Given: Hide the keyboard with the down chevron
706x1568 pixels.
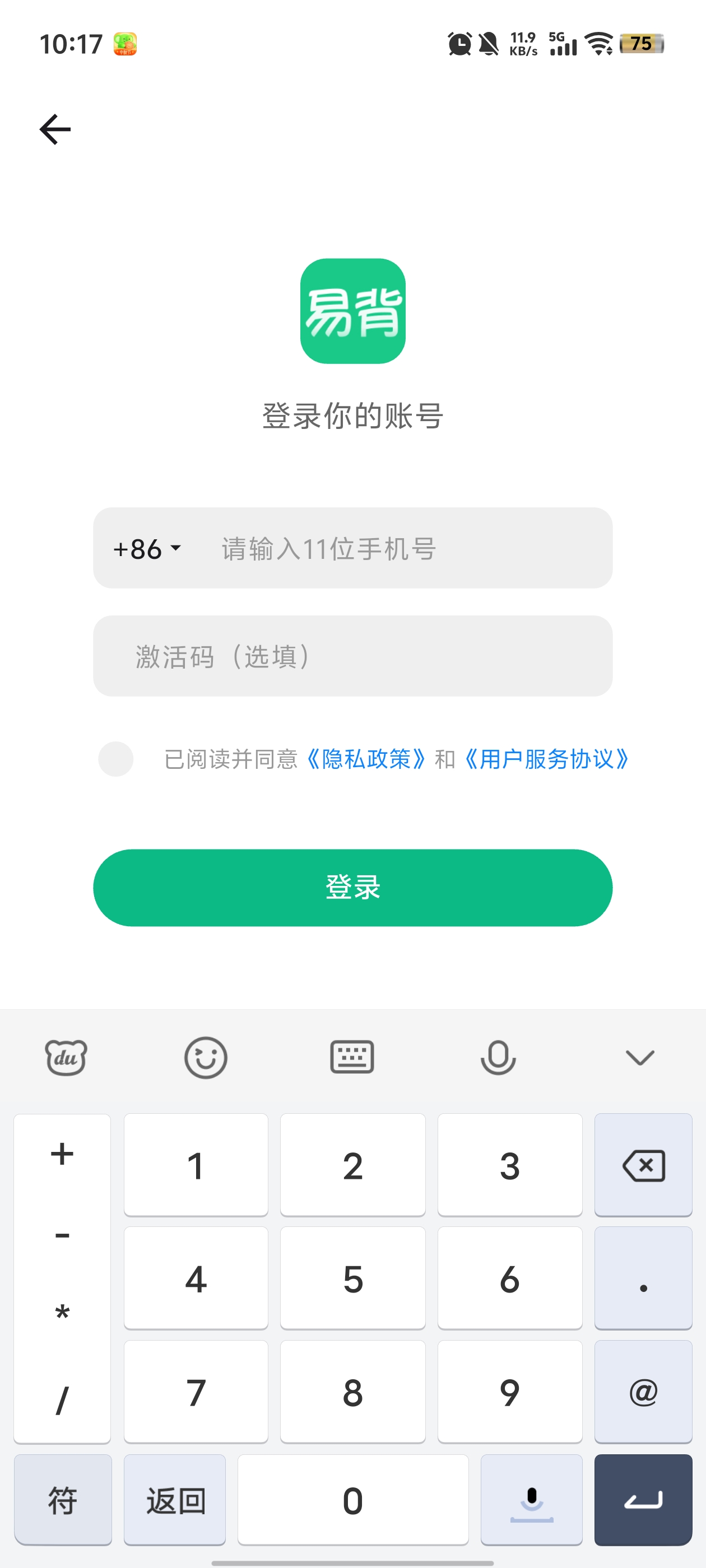Looking at the screenshot, I should [640, 1057].
